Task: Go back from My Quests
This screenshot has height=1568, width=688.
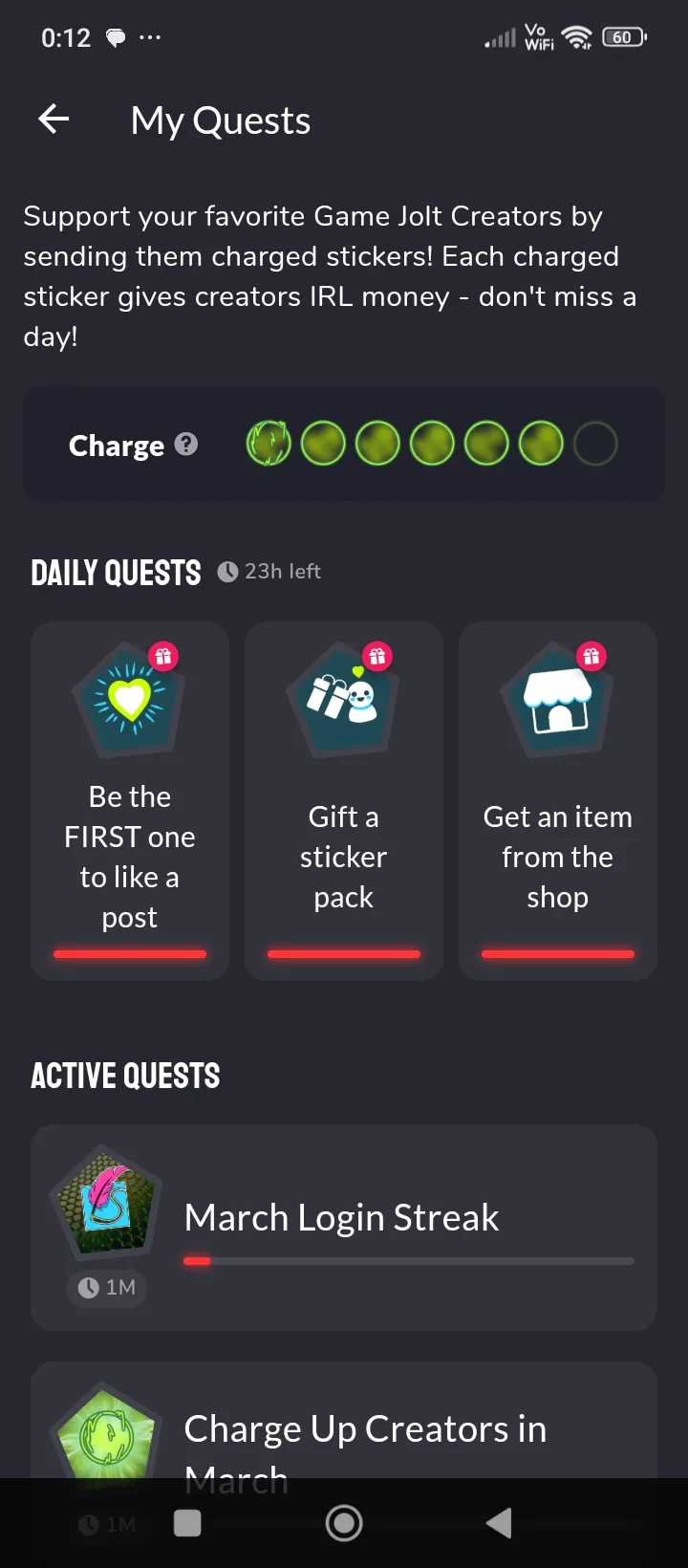Action: (54, 120)
